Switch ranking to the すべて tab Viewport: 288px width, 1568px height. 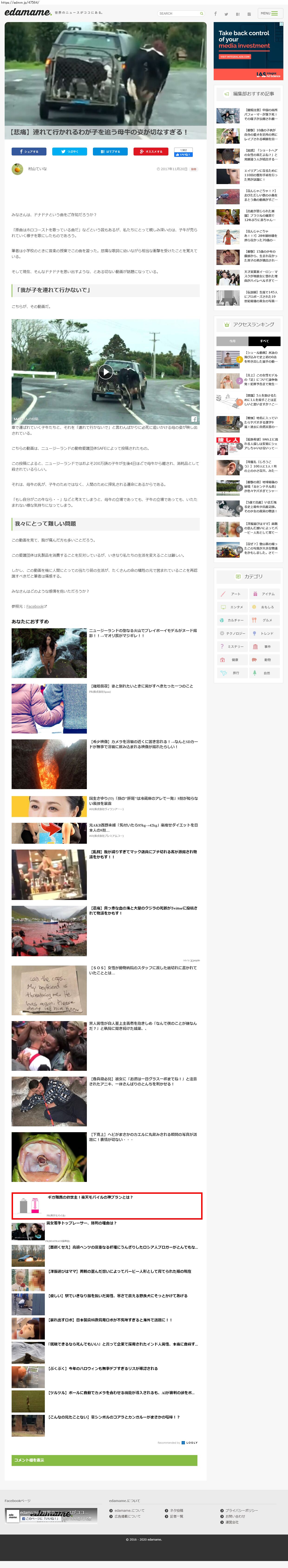pyautogui.click(x=264, y=341)
